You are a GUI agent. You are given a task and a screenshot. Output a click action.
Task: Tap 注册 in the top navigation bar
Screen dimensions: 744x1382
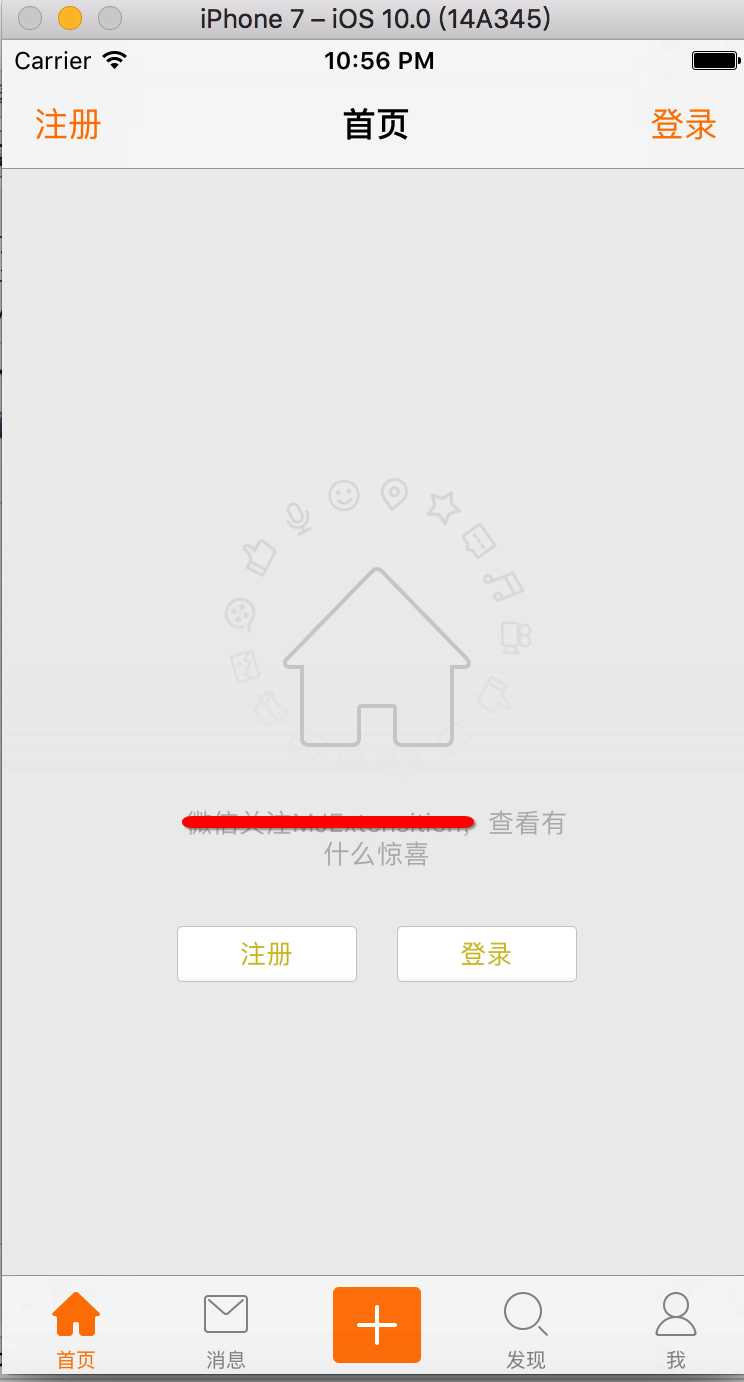coord(68,125)
